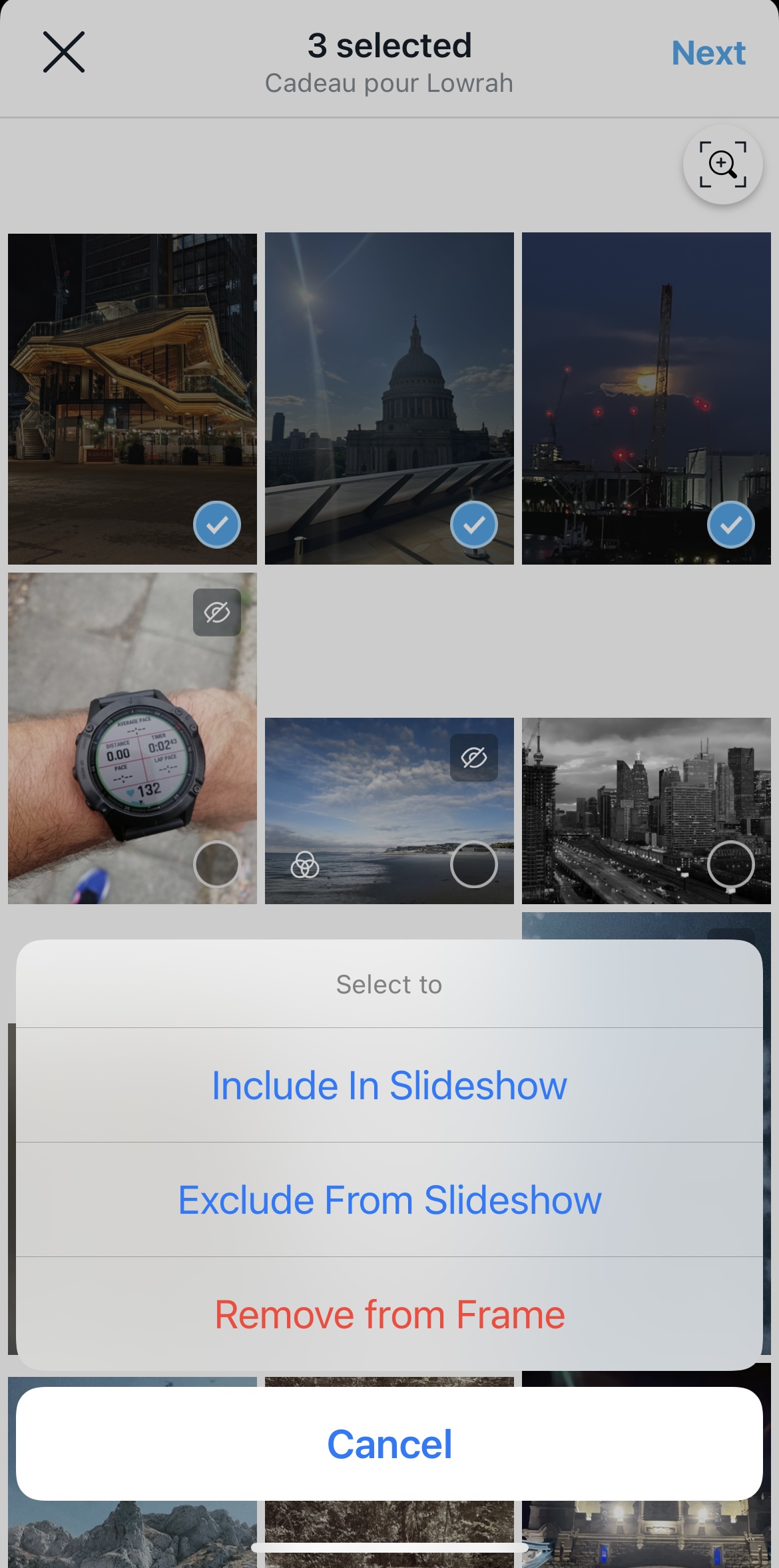Select the watch photo via its empty circle
779x1568 pixels.
click(x=216, y=864)
